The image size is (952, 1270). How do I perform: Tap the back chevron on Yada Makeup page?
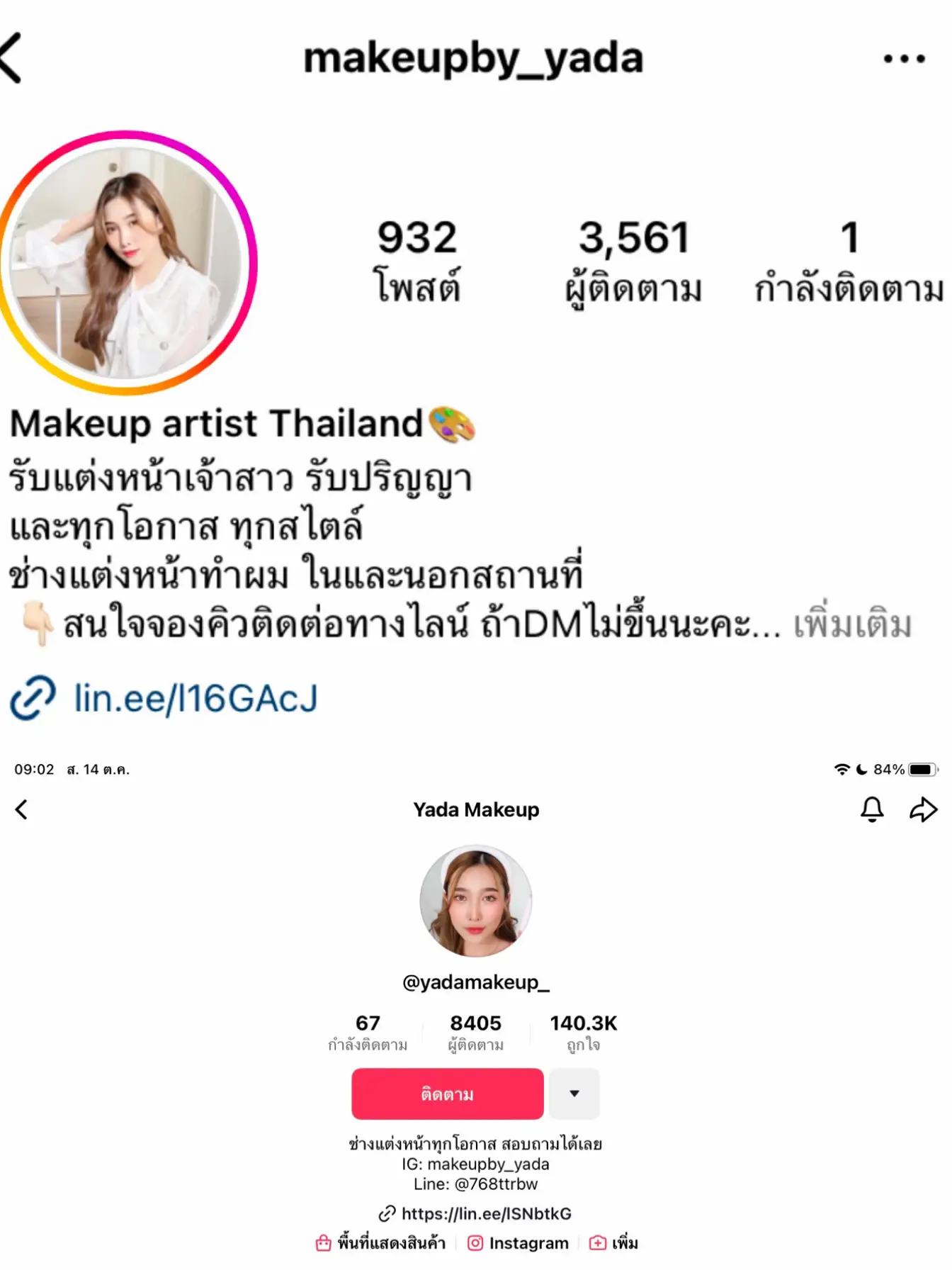[22, 809]
